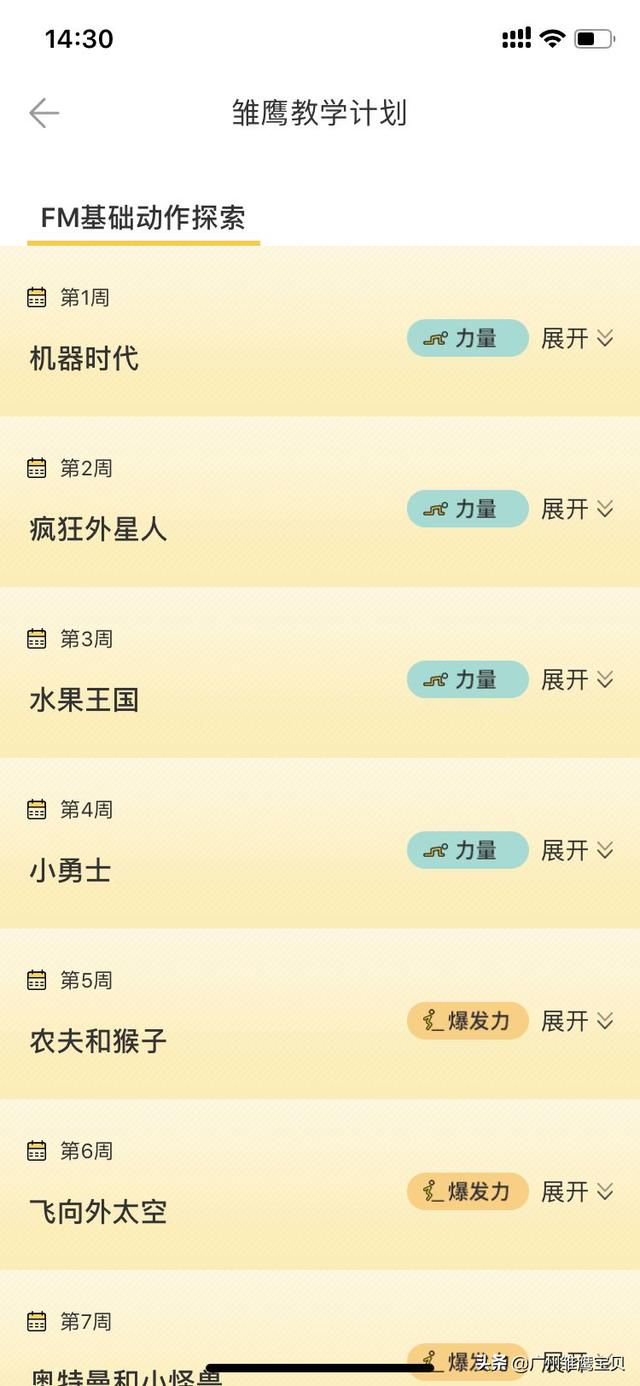Tap 展开 for 飞向外太空
This screenshot has height=1386, width=640.
click(x=577, y=1192)
